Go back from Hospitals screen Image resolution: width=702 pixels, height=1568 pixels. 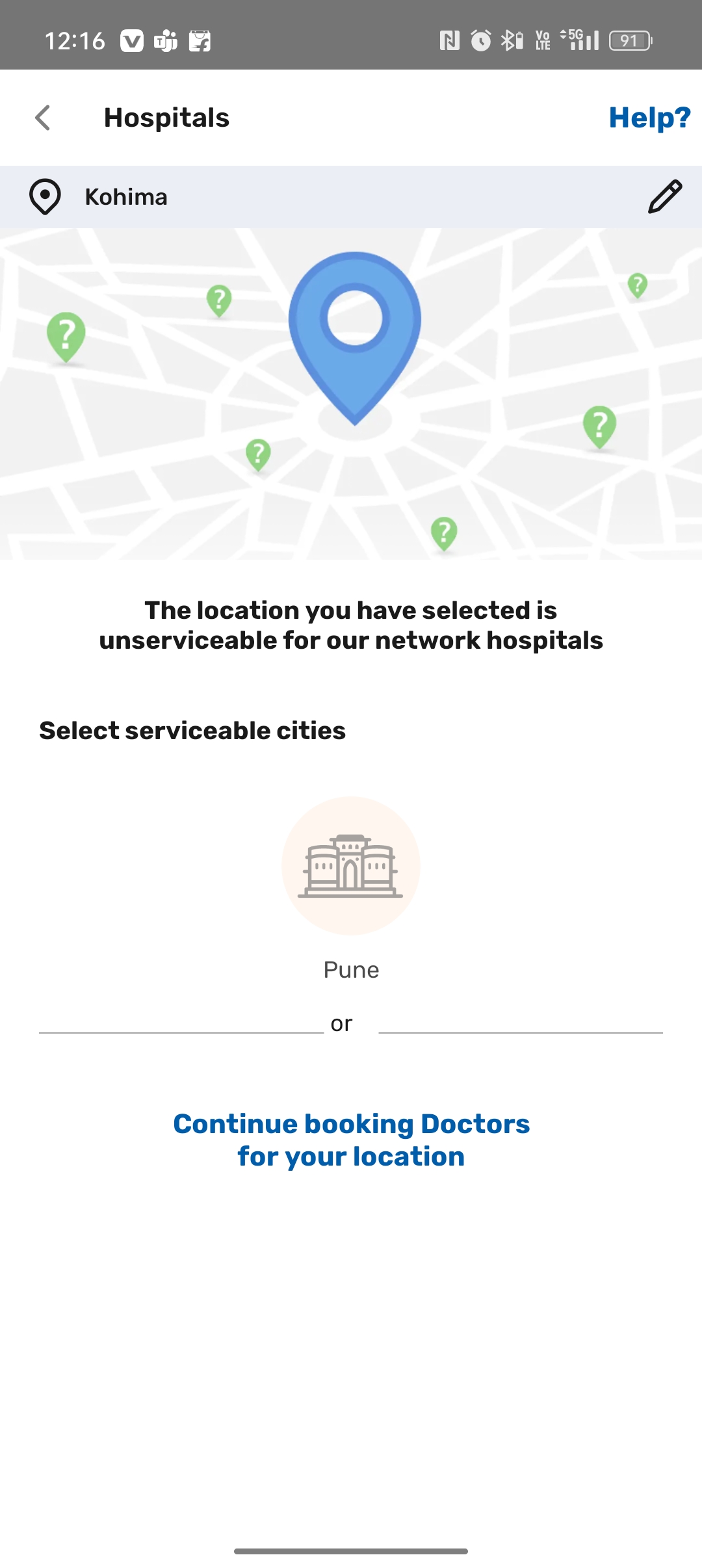[43, 118]
